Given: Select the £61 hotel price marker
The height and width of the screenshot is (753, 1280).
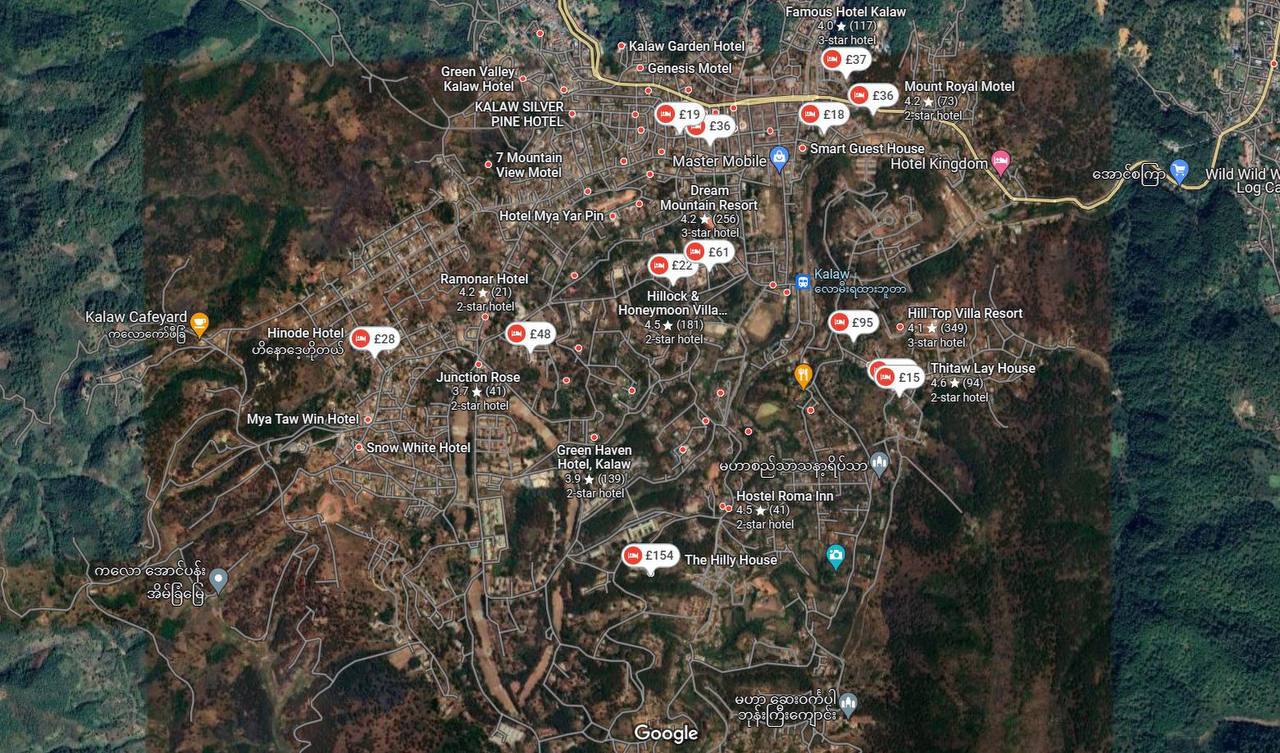Looking at the screenshot, I should click(x=709, y=252).
